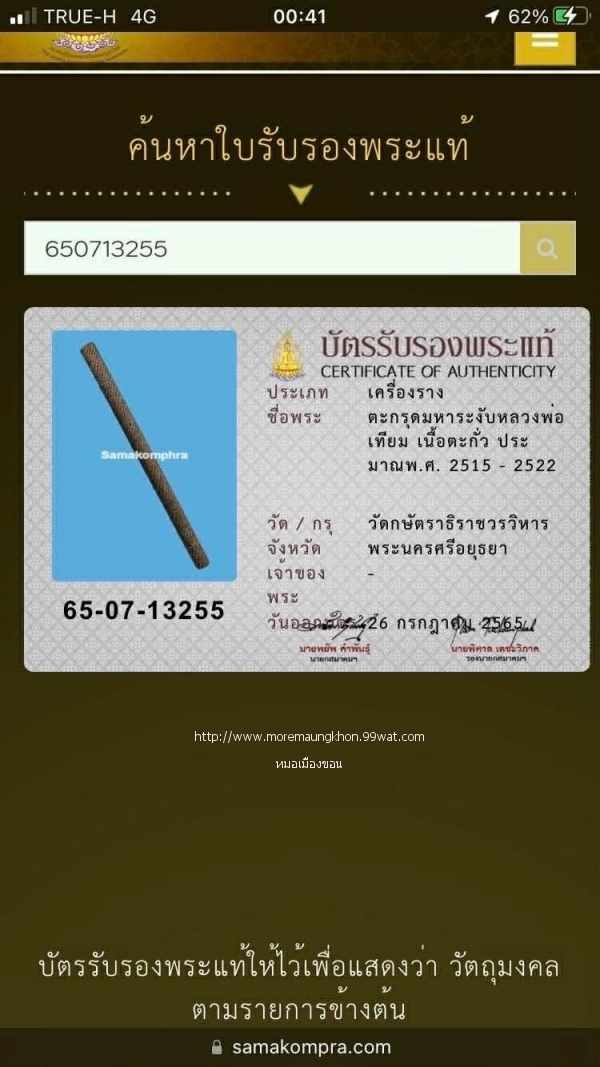
Task: Open the certificate card 65-07-13255
Action: point(306,489)
